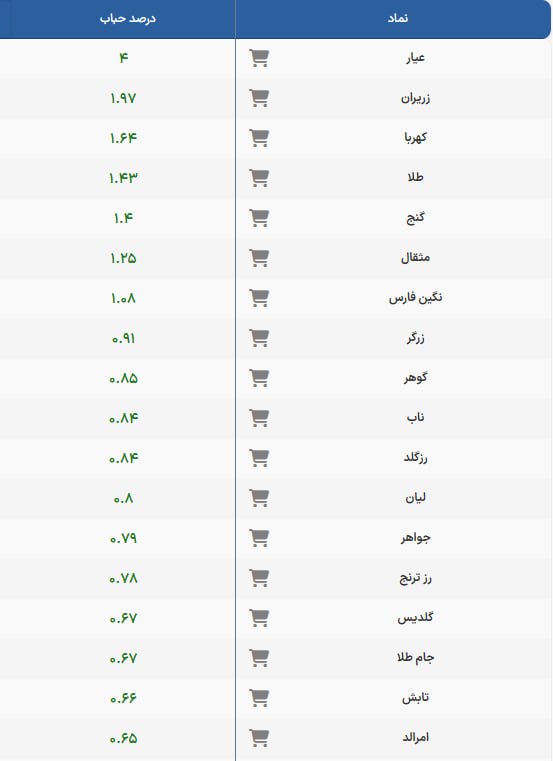Open the buy cart for زریران
The width and height of the screenshot is (553, 761).
pyautogui.click(x=259, y=98)
